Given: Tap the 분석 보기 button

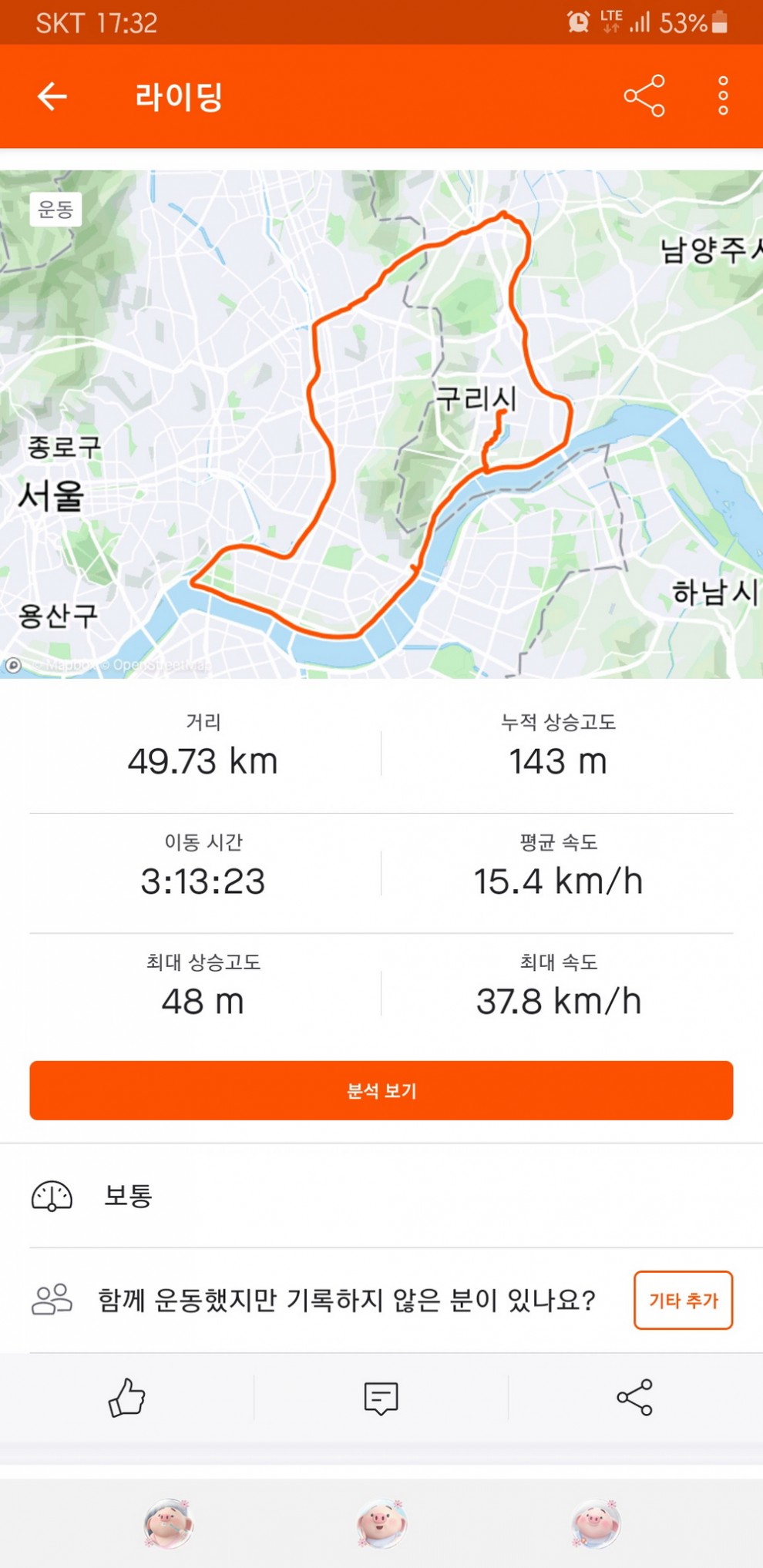Looking at the screenshot, I should 381,1090.
